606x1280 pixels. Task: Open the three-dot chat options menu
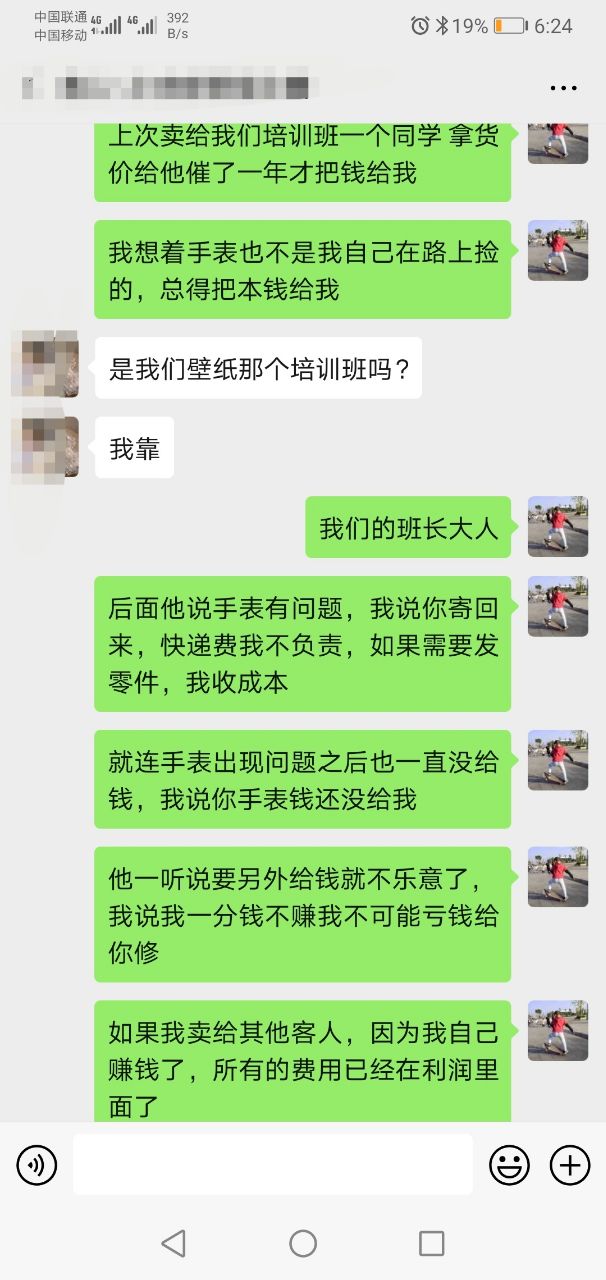click(x=564, y=87)
